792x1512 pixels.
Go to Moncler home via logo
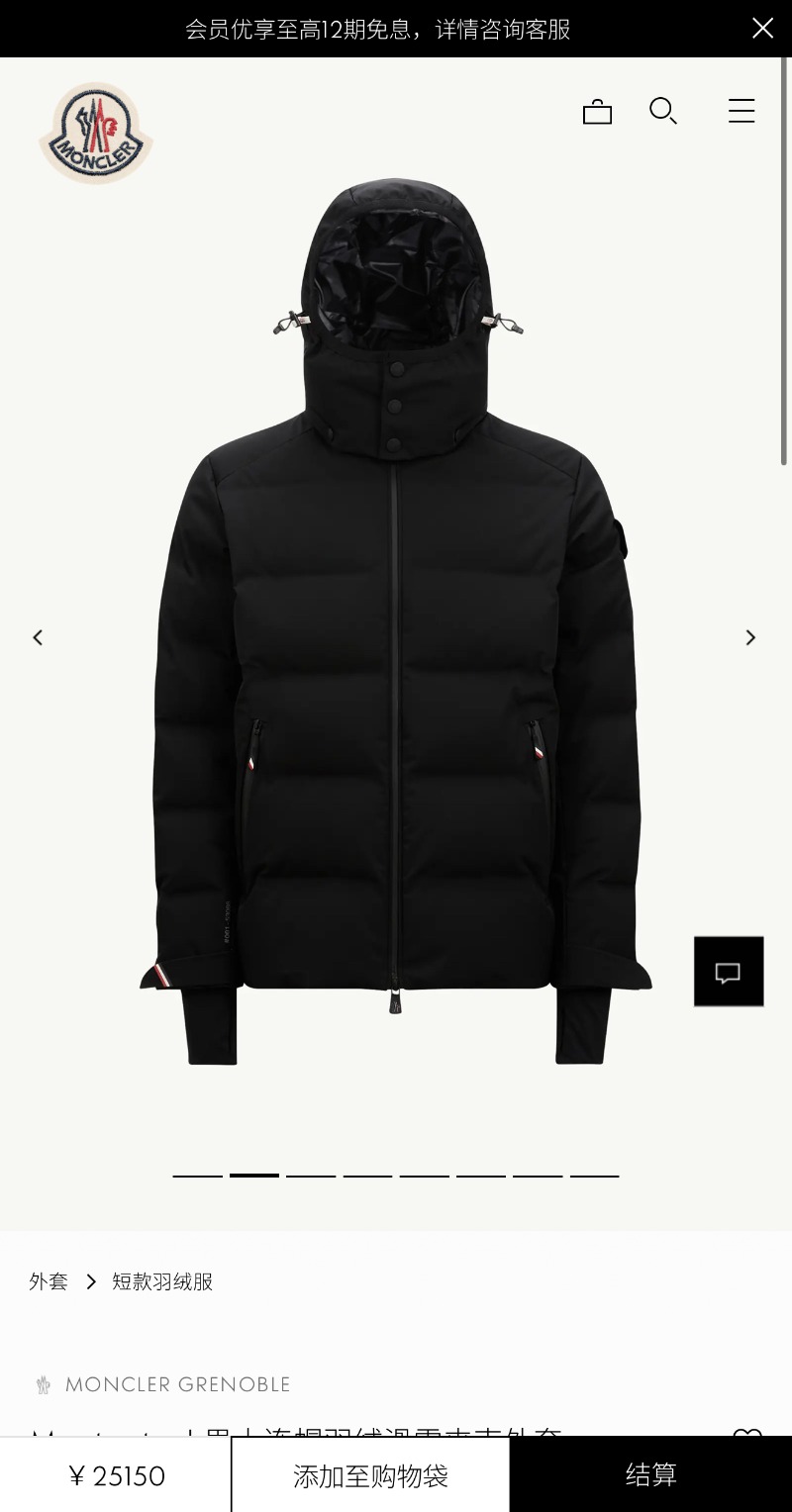click(96, 134)
